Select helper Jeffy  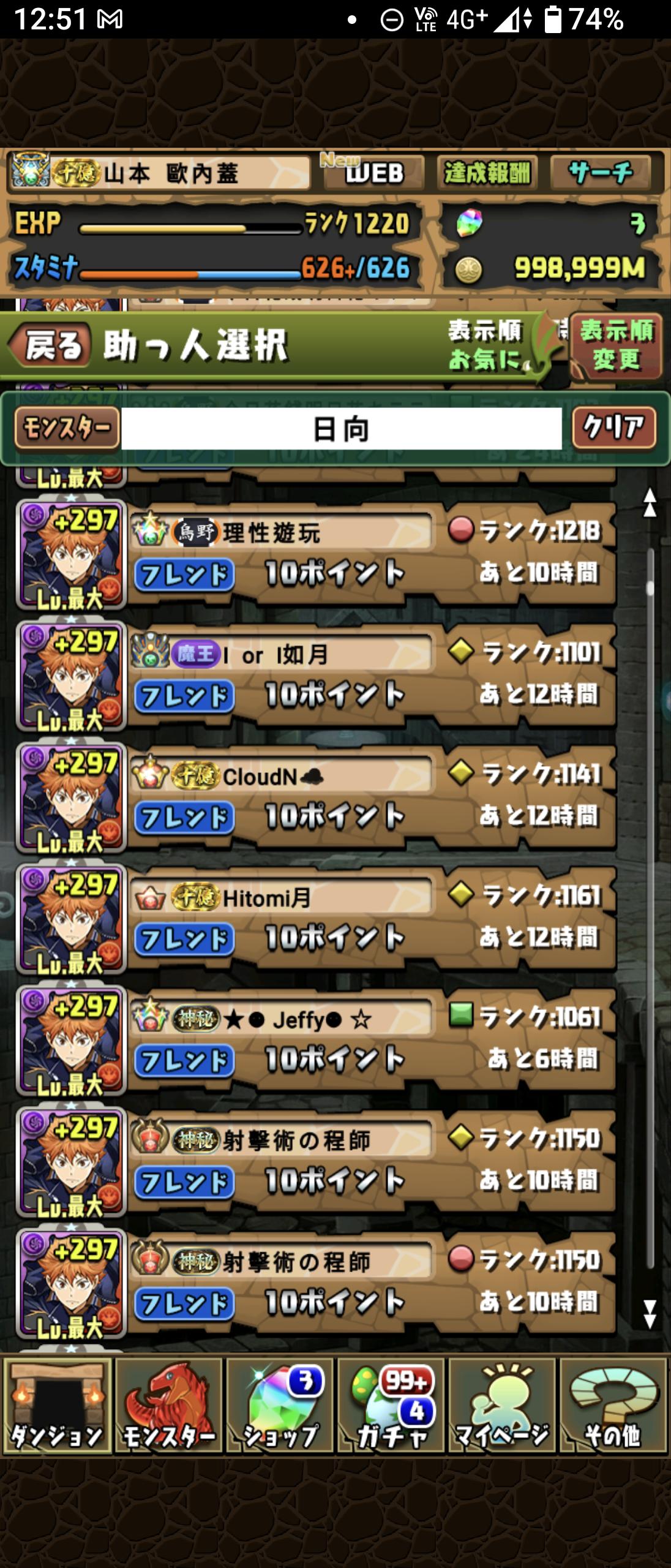point(371,1039)
